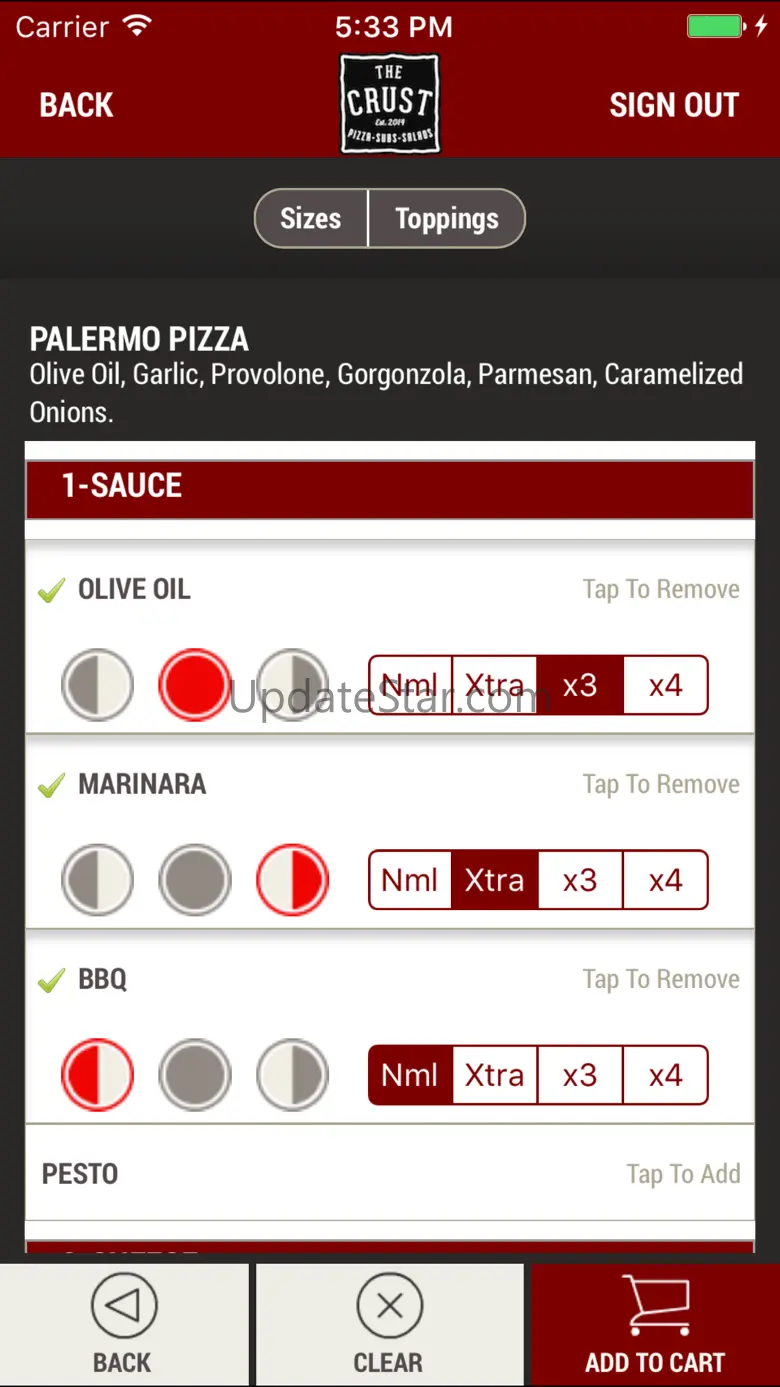Remove the BBQ sauce
780x1387 pixels.
(660, 980)
